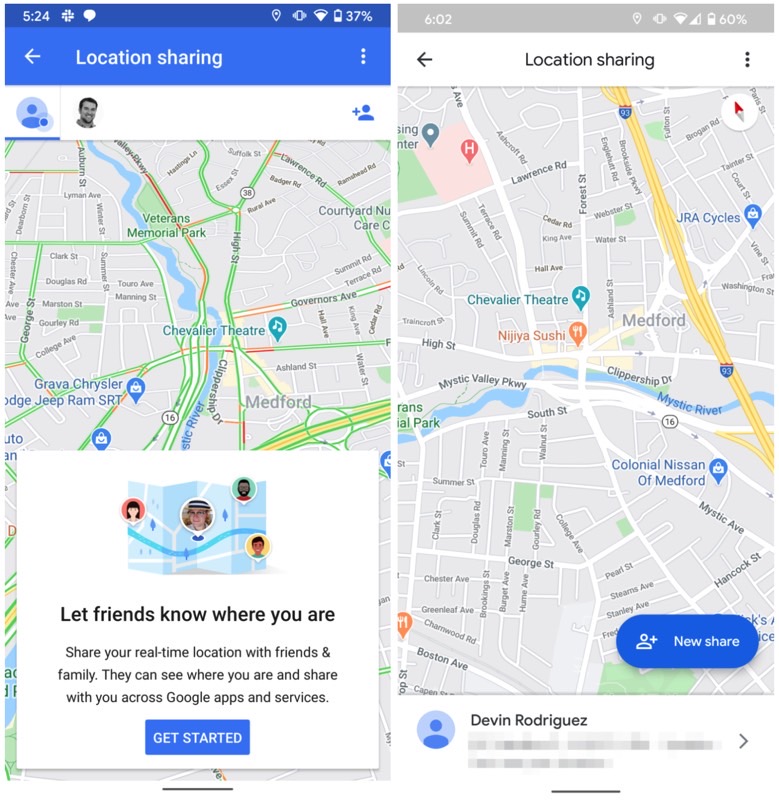Select the contact photo avatar tab
This screenshot has width=779, height=800.
88,113
